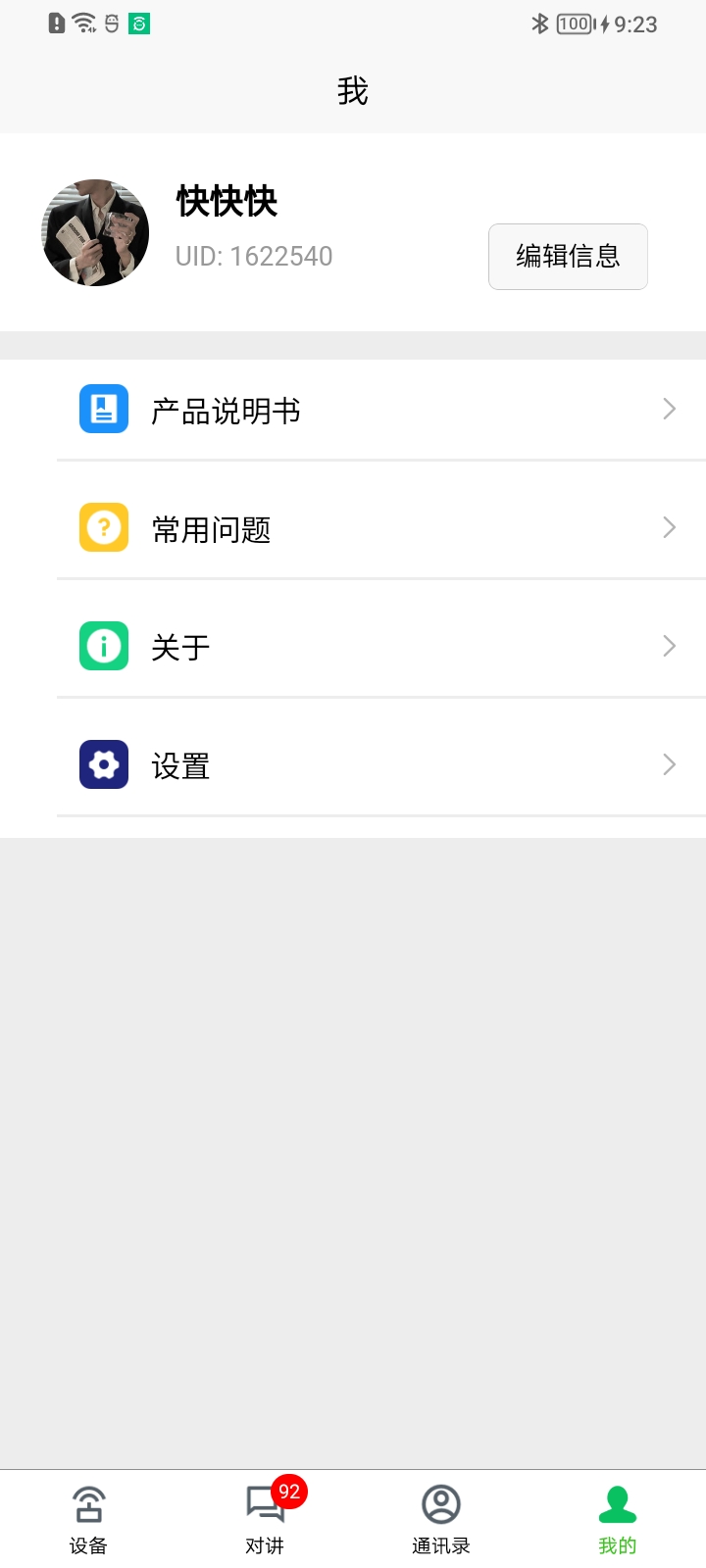The image size is (706, 1568).
Task: Tap the yellow 常用问题 question mark icon
Action: click(103, 527)
